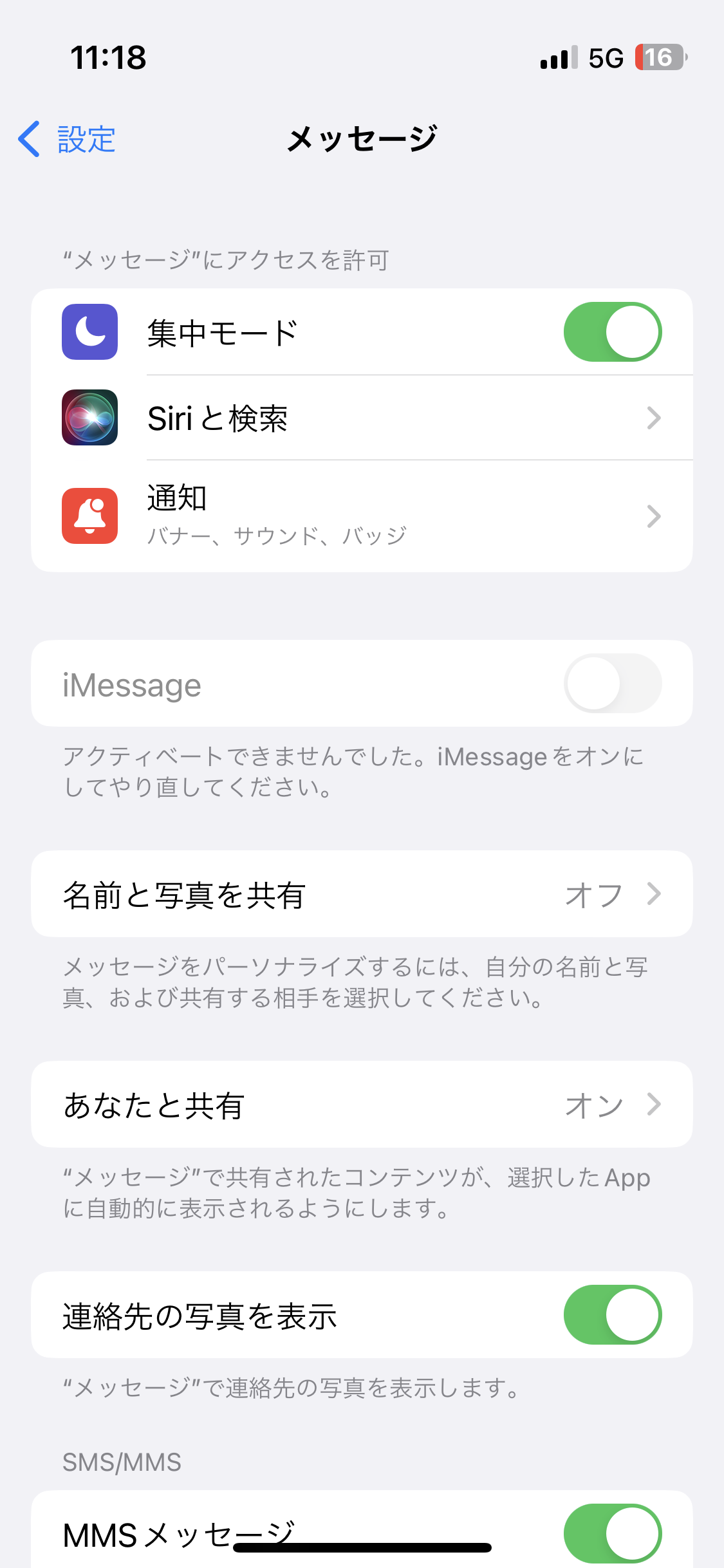Go back to 設定
724x1568 pixels.
(x=67, y=139)
